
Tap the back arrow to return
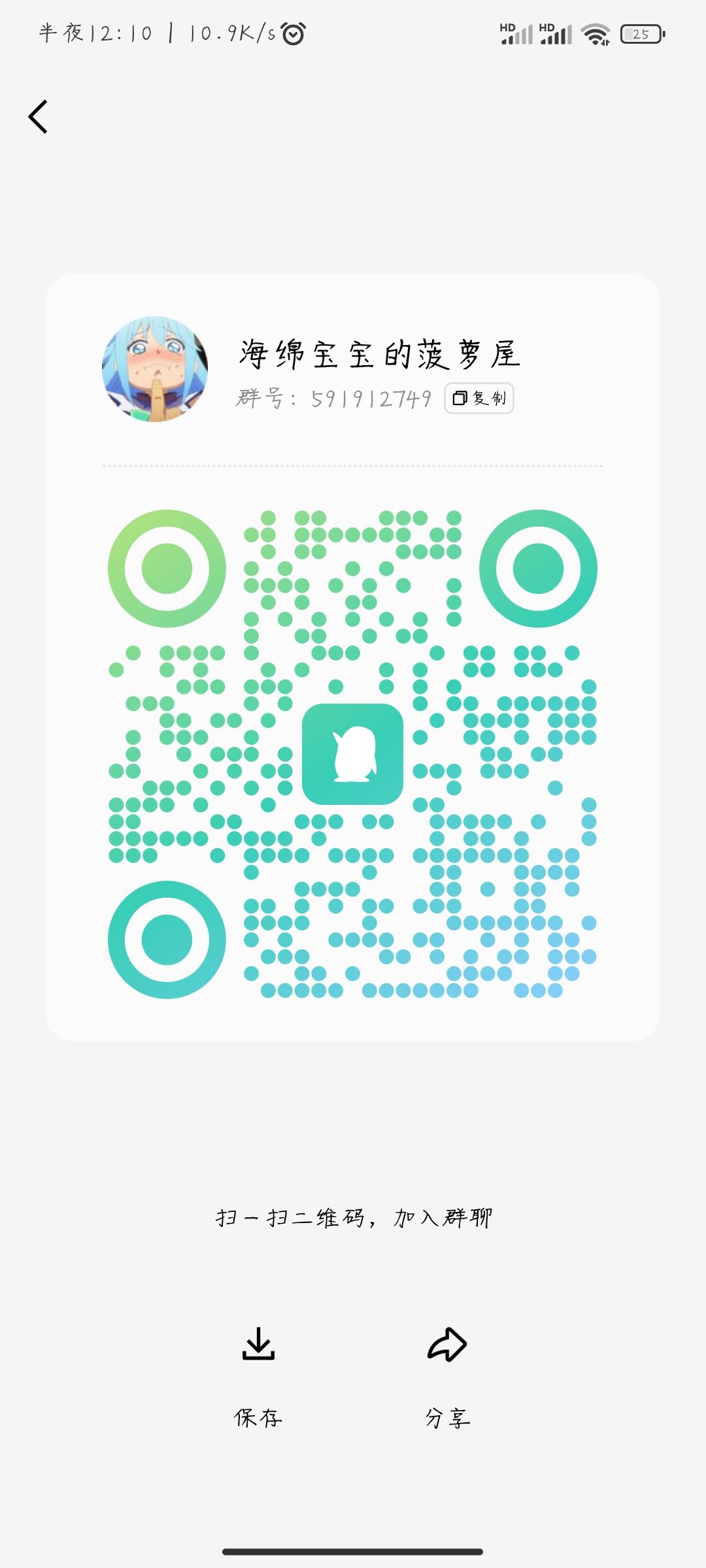[x=37, y=116]
